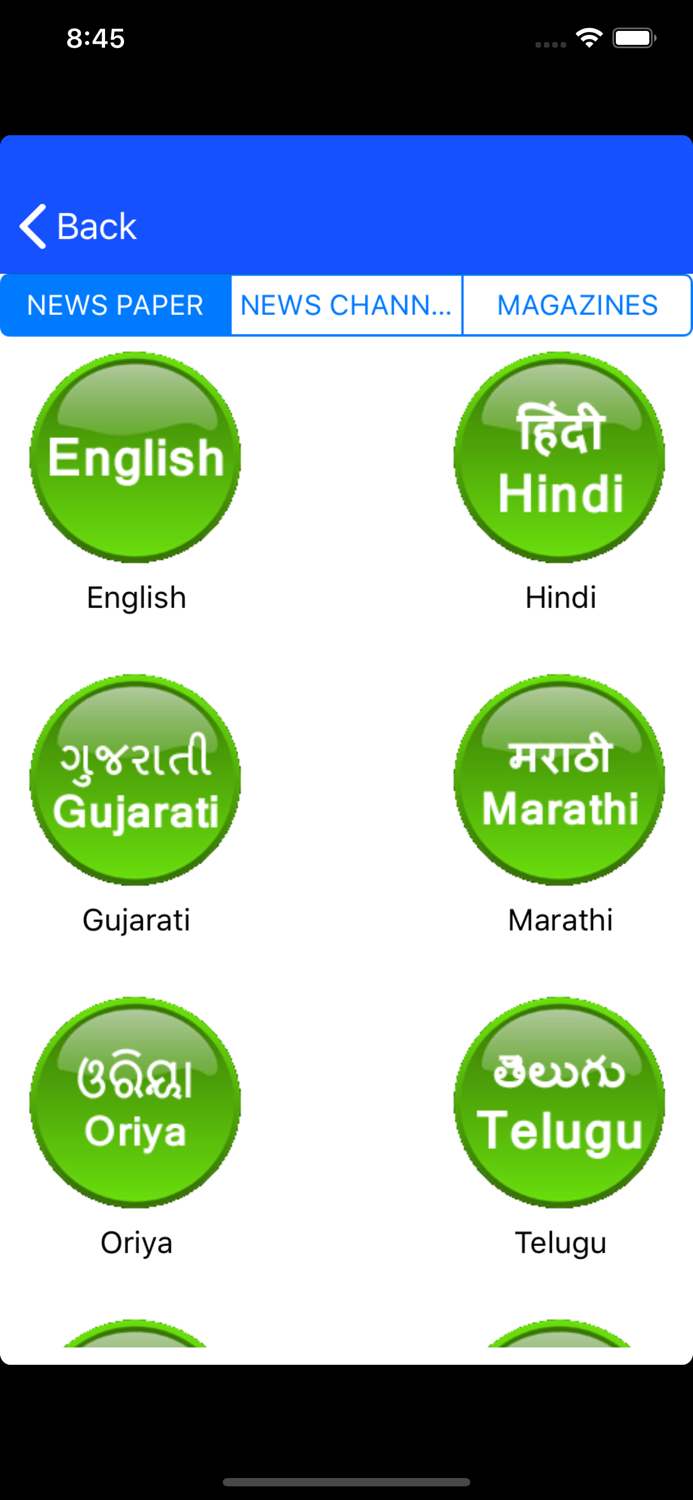Switch to the MAGAZINES tab

click(577, 305)
